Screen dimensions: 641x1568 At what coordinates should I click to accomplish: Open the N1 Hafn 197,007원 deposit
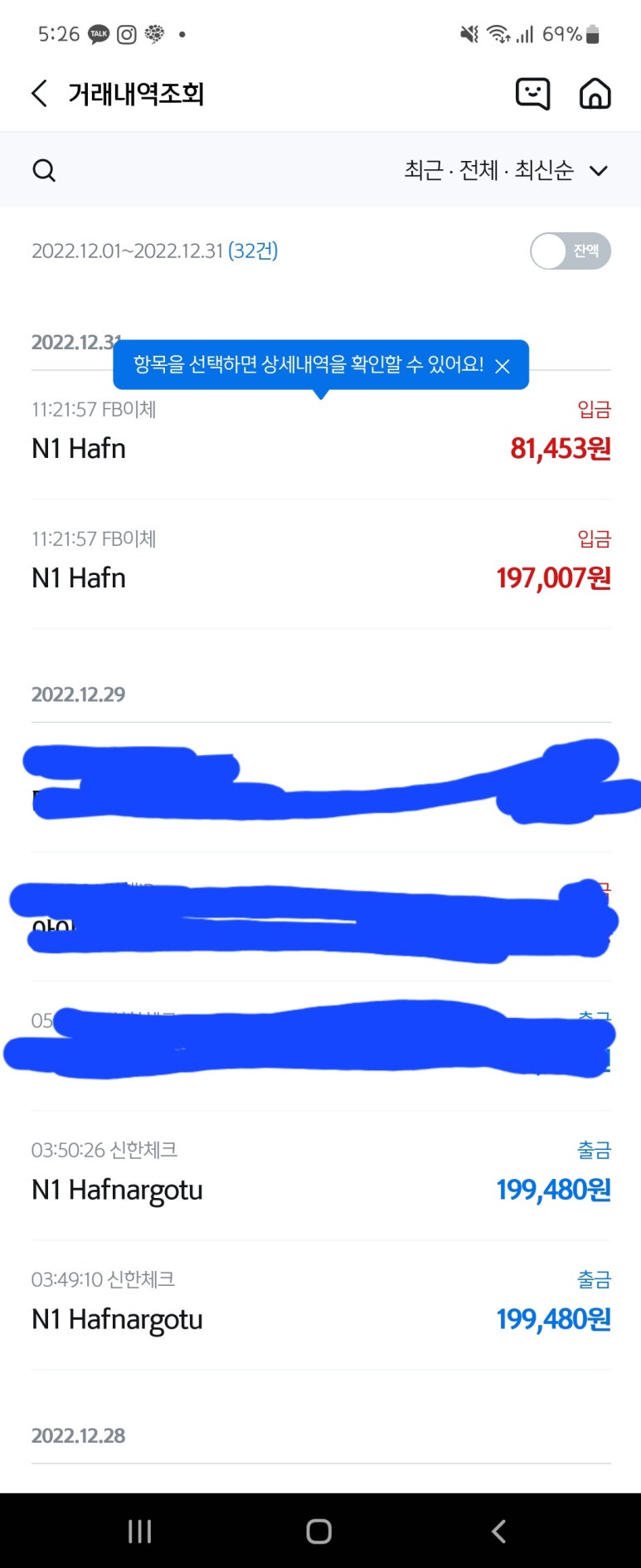321,564
